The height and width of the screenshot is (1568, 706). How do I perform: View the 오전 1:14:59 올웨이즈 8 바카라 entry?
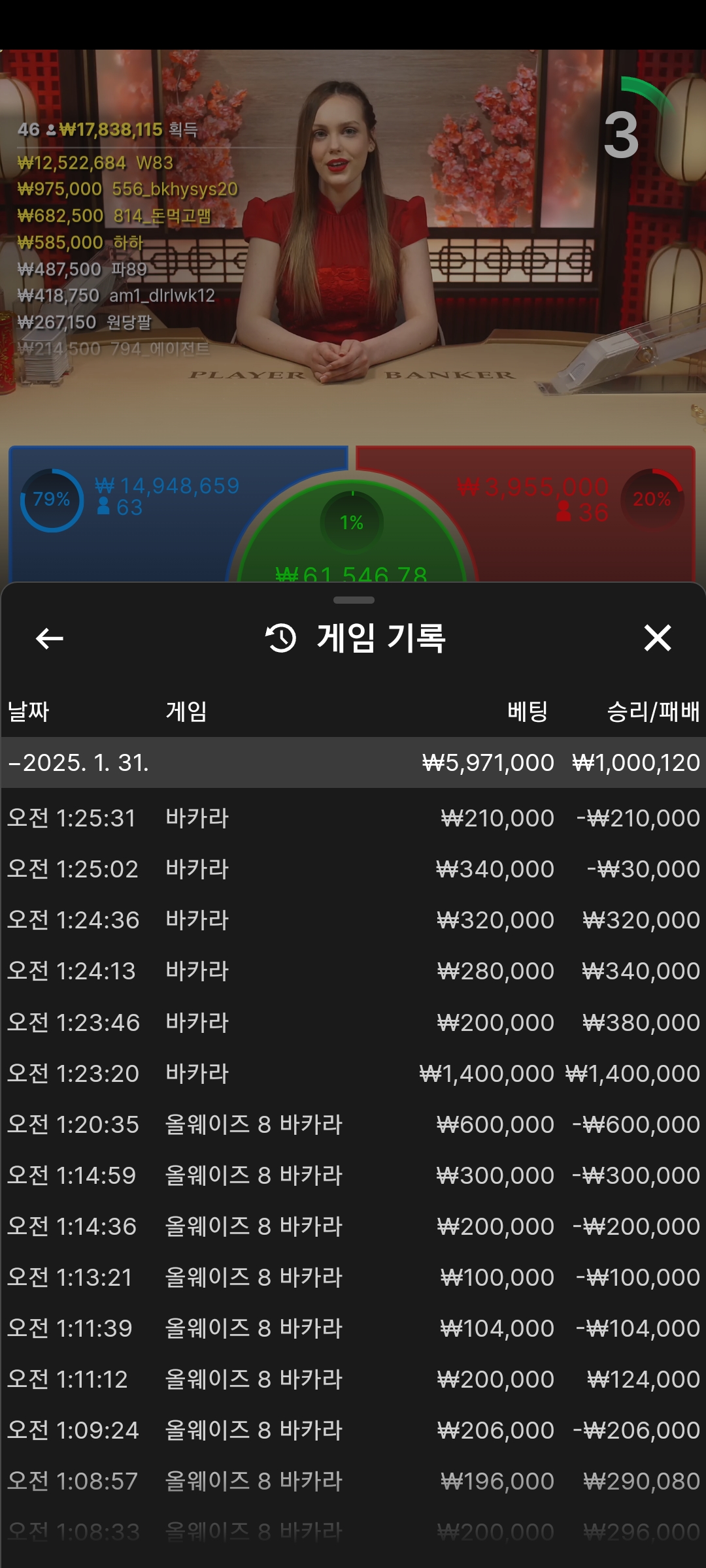pos(353,1175)
